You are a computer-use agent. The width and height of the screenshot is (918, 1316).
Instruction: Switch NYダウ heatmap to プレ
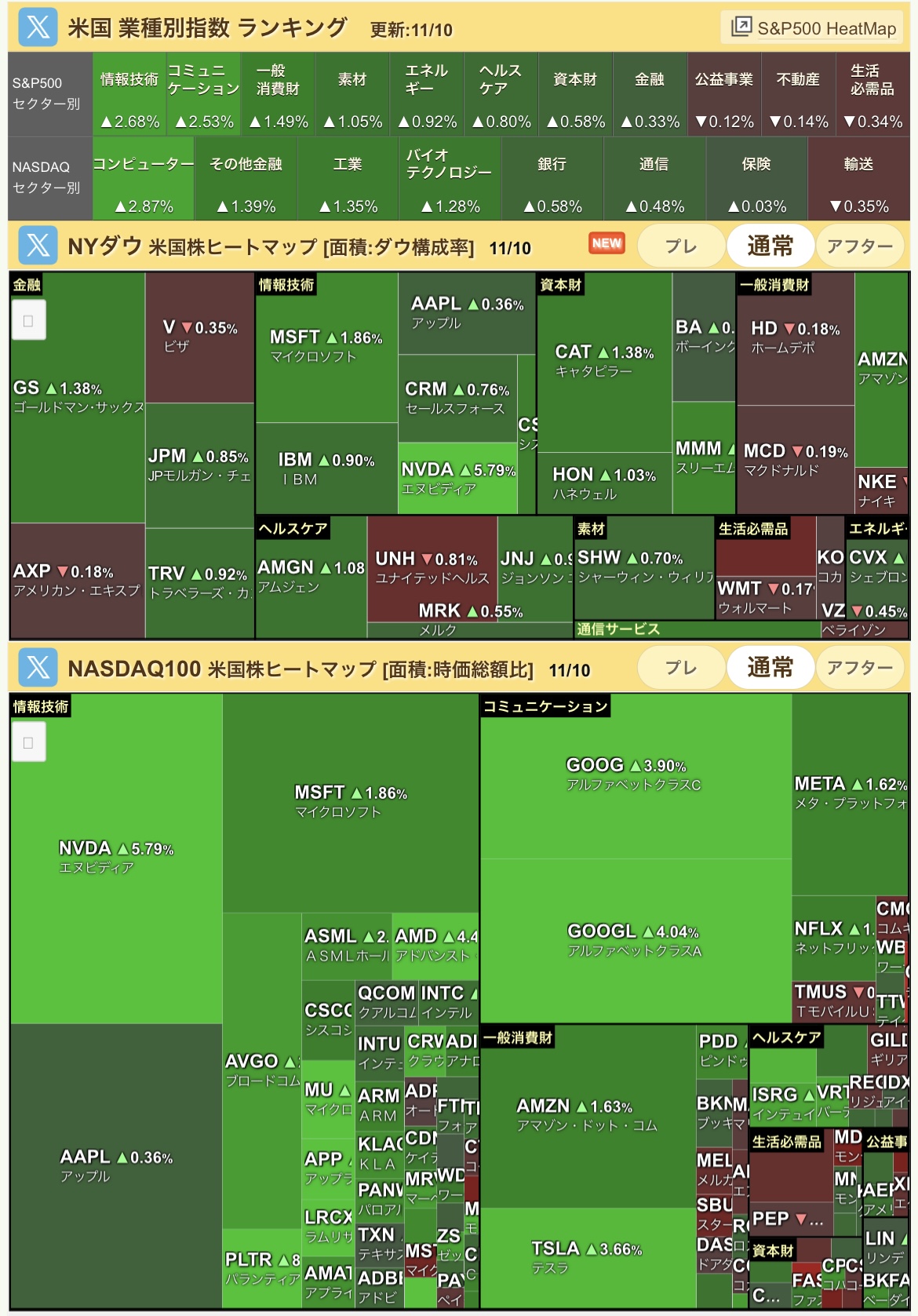tap(681, 246)
